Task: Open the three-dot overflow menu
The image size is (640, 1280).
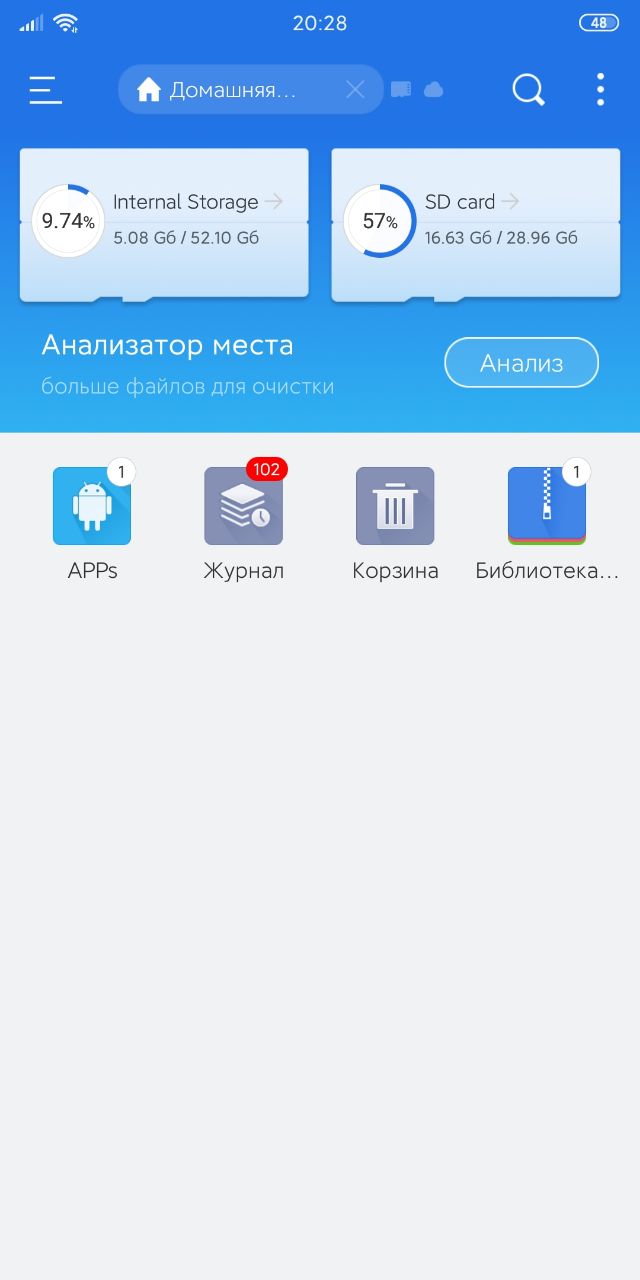Action: tap(600, 90)
